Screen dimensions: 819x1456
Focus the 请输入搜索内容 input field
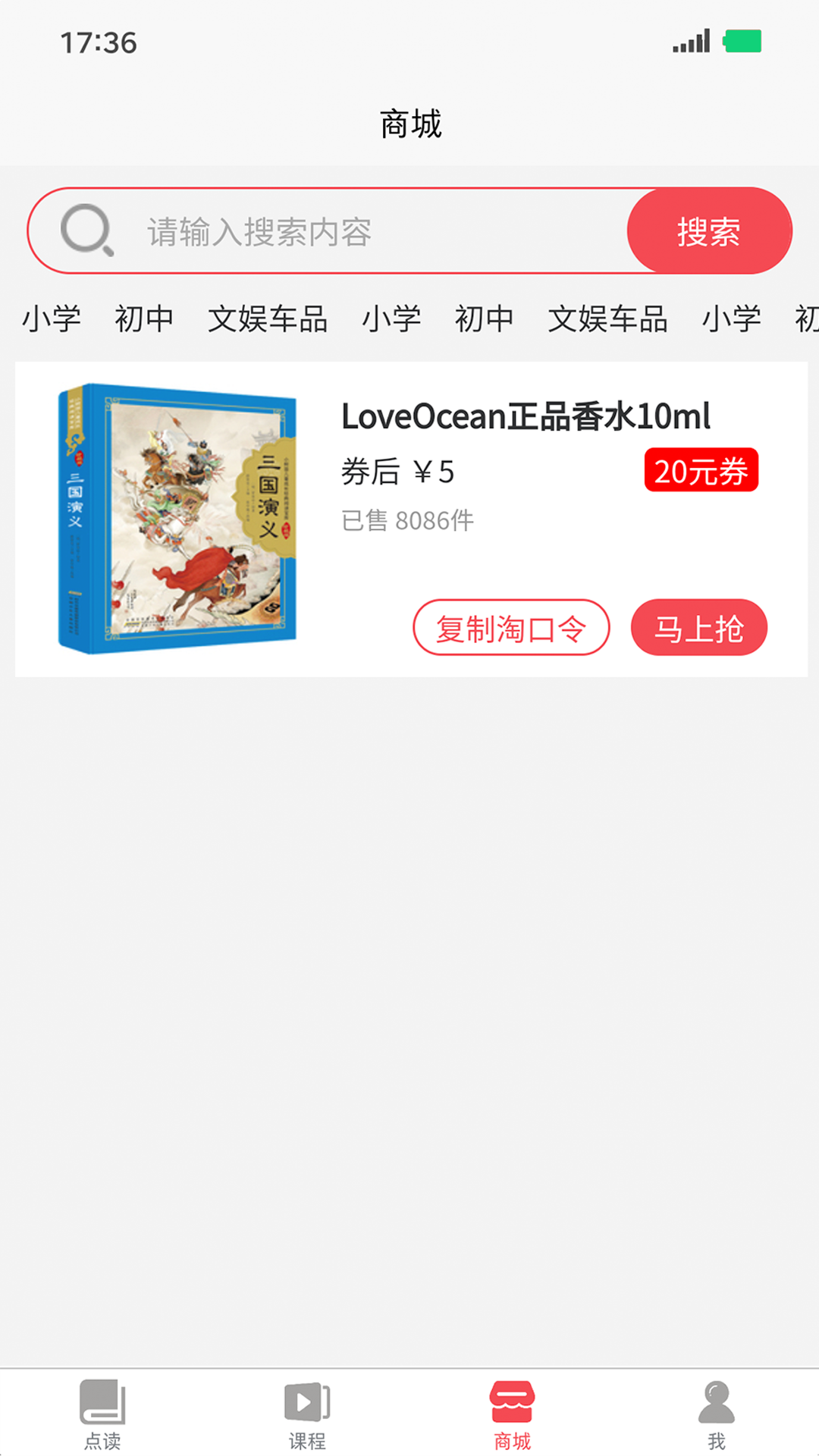coord(303,231)
